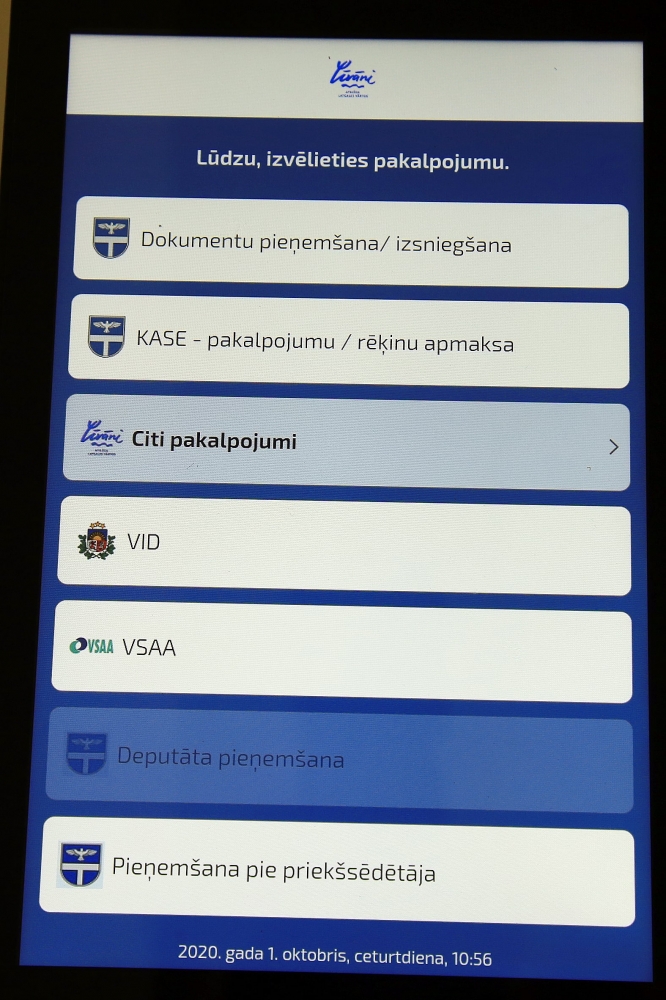Select Dokumentu pieņemšana/ izsniegšana service
The height and width of the screenshot is (1000, 666).
pyautogui.click(x=350, y=244)
